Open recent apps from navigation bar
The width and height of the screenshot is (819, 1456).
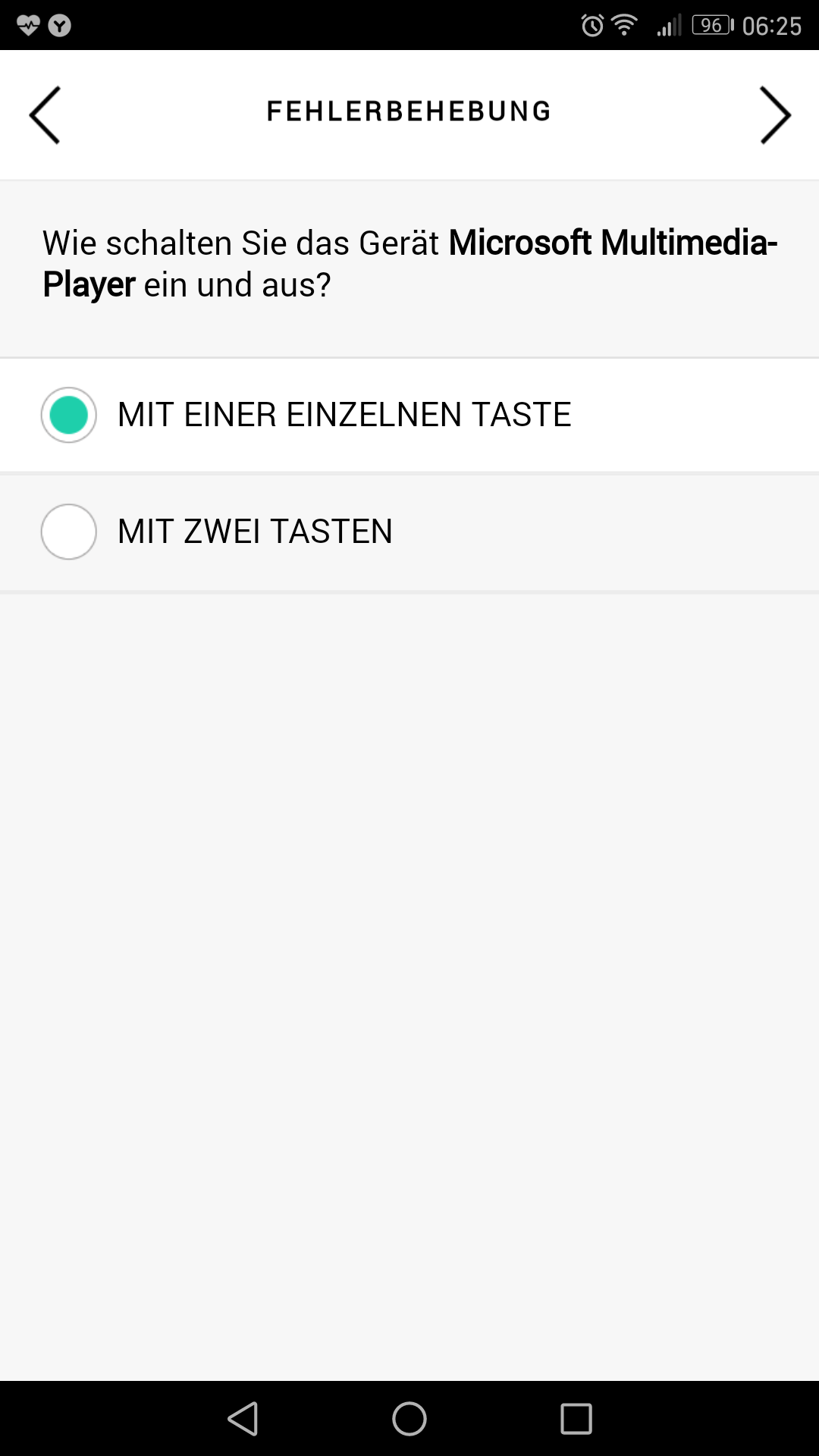coord(576,1418)
